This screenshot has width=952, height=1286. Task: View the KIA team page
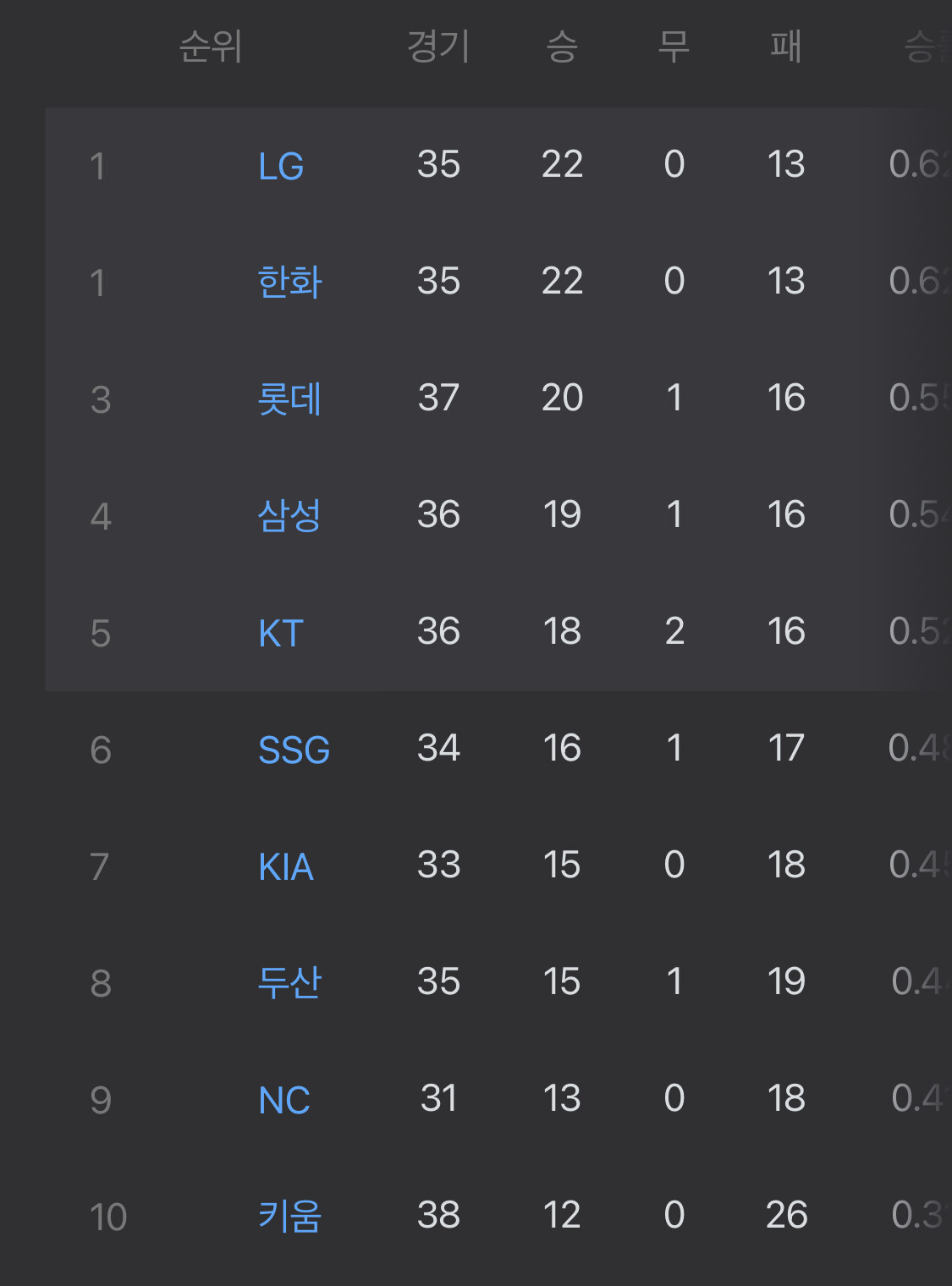pyautogui.click(x=286, y=866)
